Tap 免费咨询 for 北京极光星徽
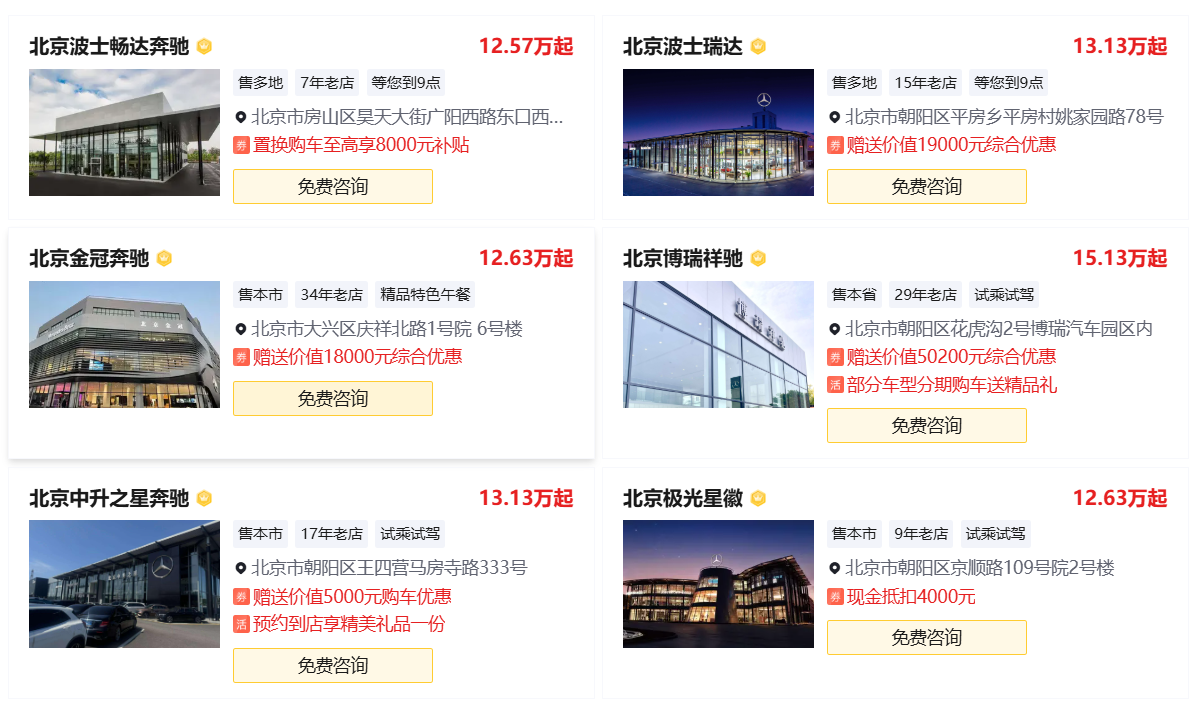The height and width of the screenshot is (701, 1202). pos(926,637)
